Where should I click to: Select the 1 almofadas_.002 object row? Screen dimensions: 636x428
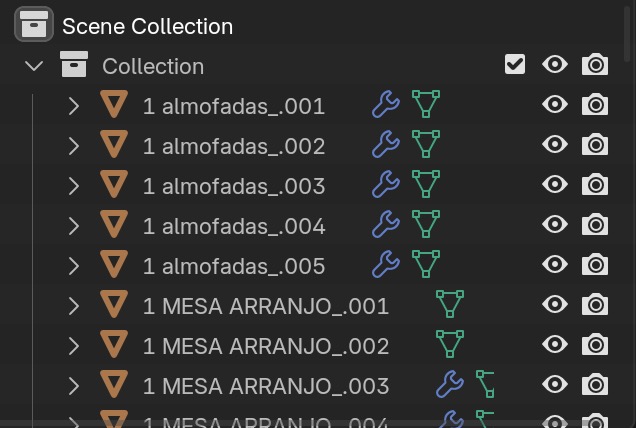coord(234,146)
